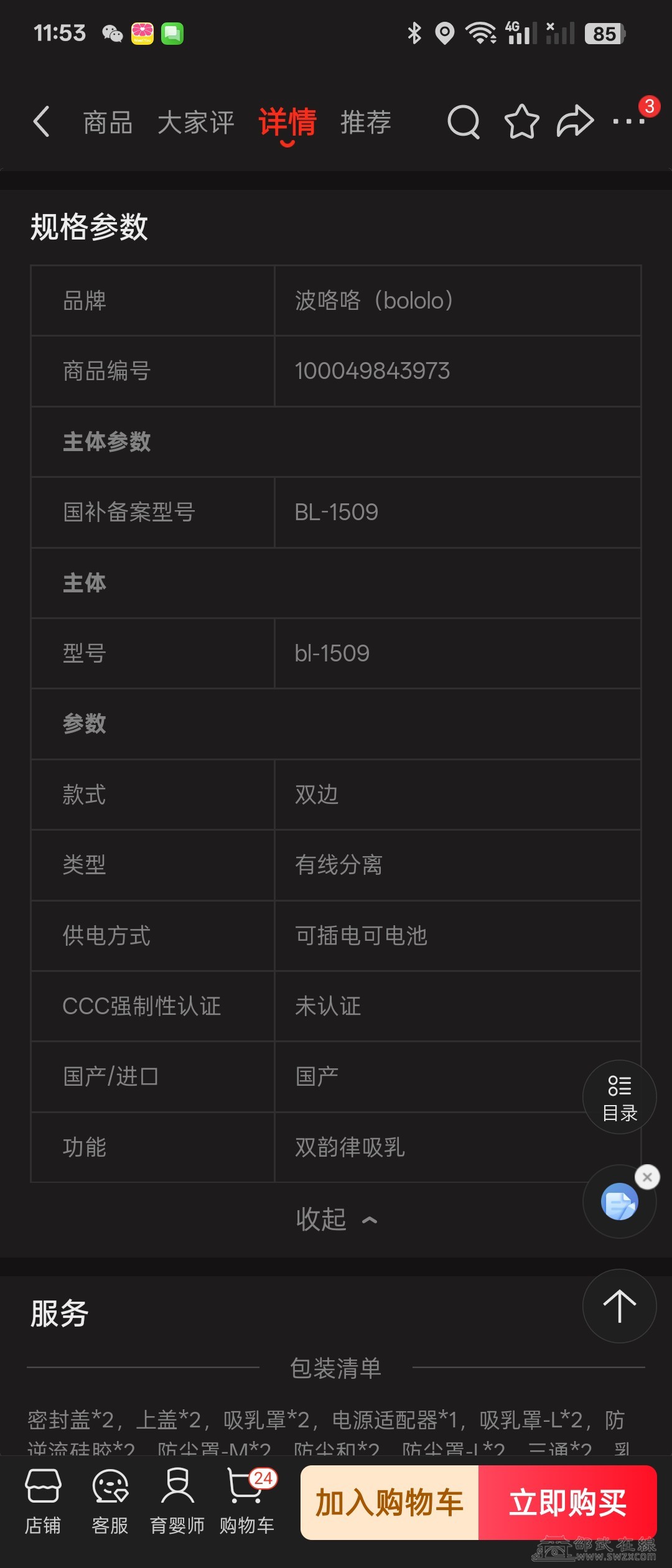This screenshot has height=1568, width=672.
Task: Open the 推荐 recommendations tab
Action: (x=366, y=122)
